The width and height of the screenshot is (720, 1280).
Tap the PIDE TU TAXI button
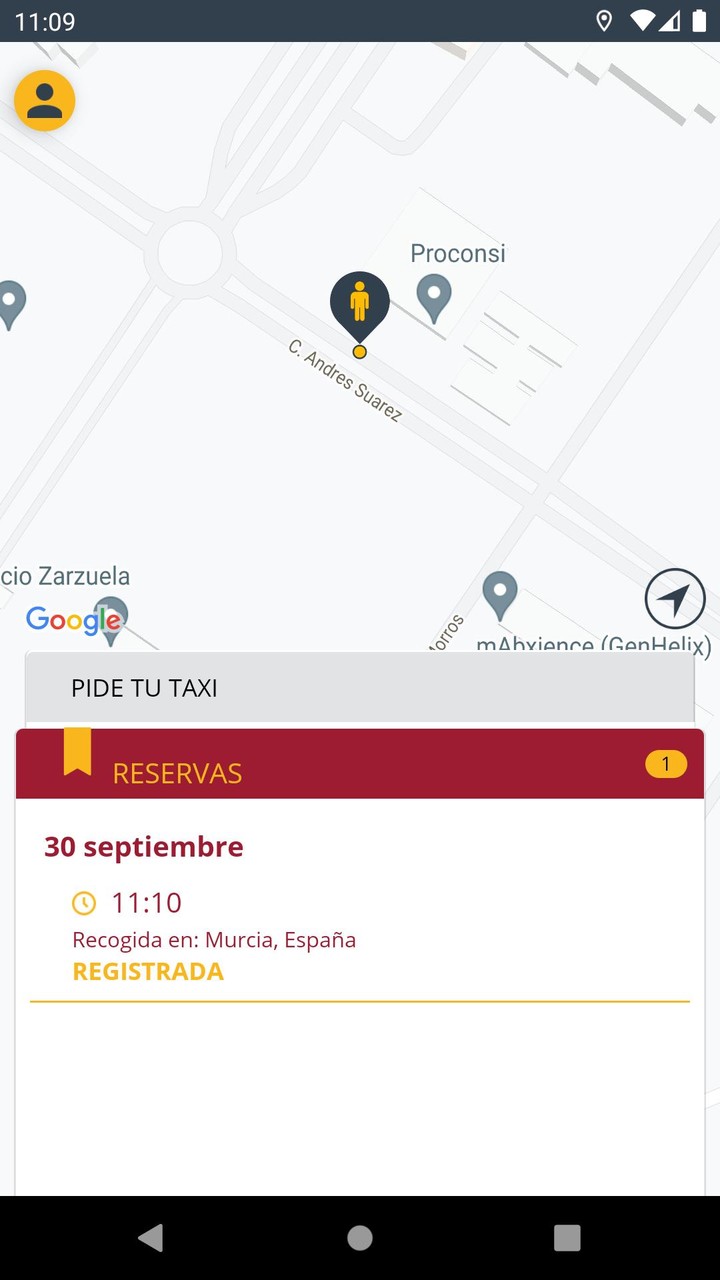[x=359, y=688]
